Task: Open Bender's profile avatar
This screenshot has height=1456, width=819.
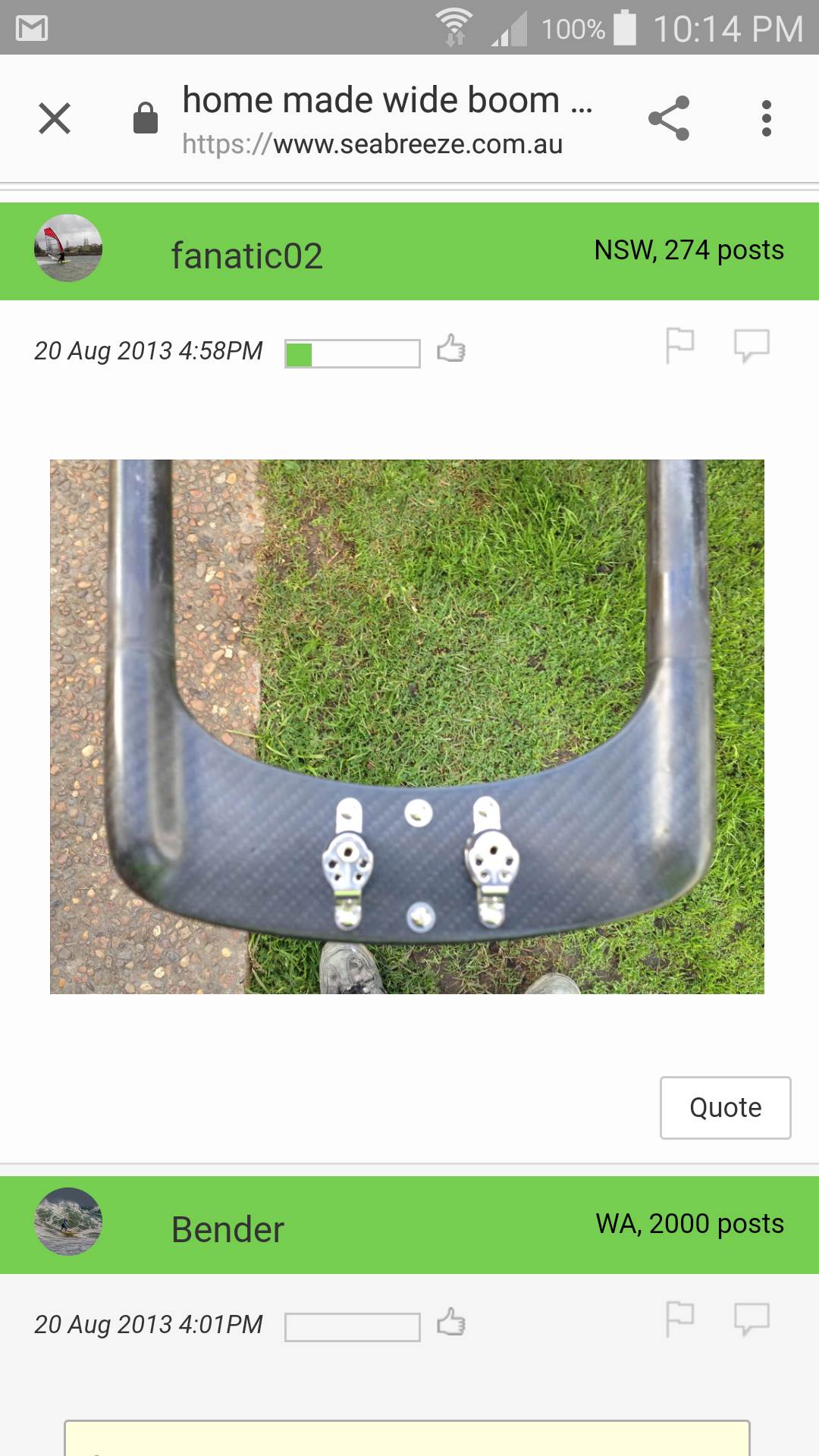Action: [68, 1222]
